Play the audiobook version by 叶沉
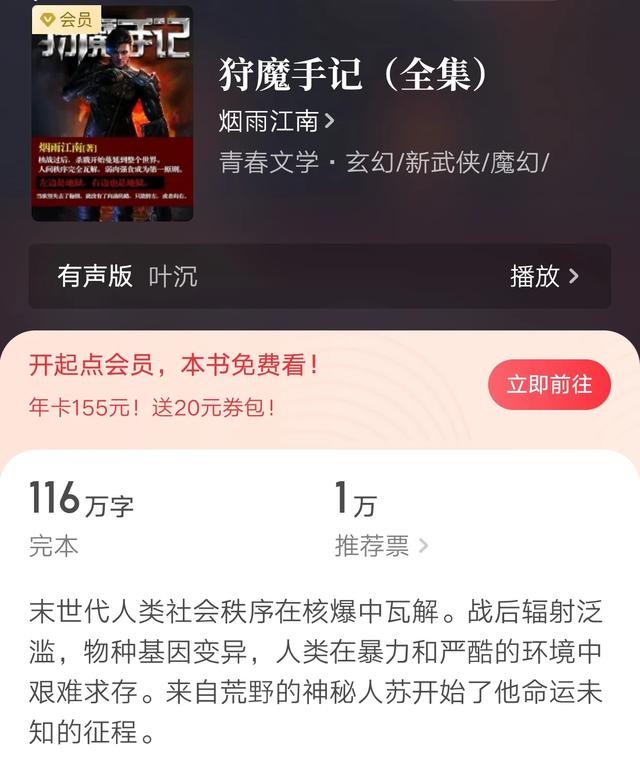This screenshot has width=640, height=760. [x=544, y=277]
